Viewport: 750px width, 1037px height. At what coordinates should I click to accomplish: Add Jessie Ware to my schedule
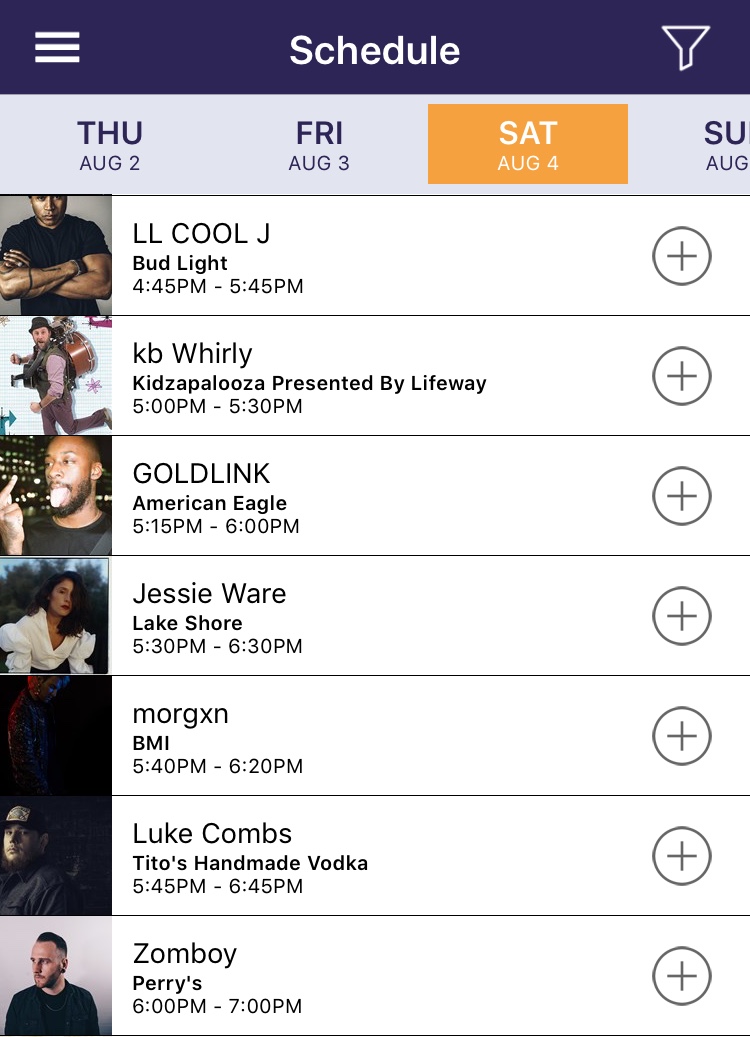pyautogui.click(x=681, y=616)
